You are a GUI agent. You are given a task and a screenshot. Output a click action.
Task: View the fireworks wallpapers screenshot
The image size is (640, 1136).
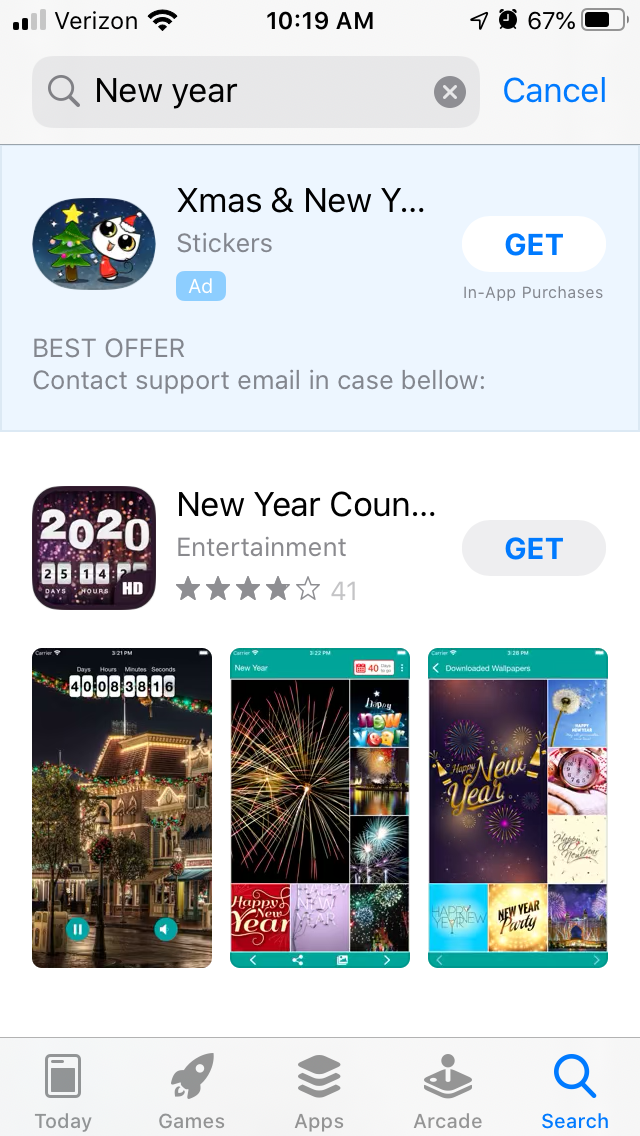[x=320, y=808]
